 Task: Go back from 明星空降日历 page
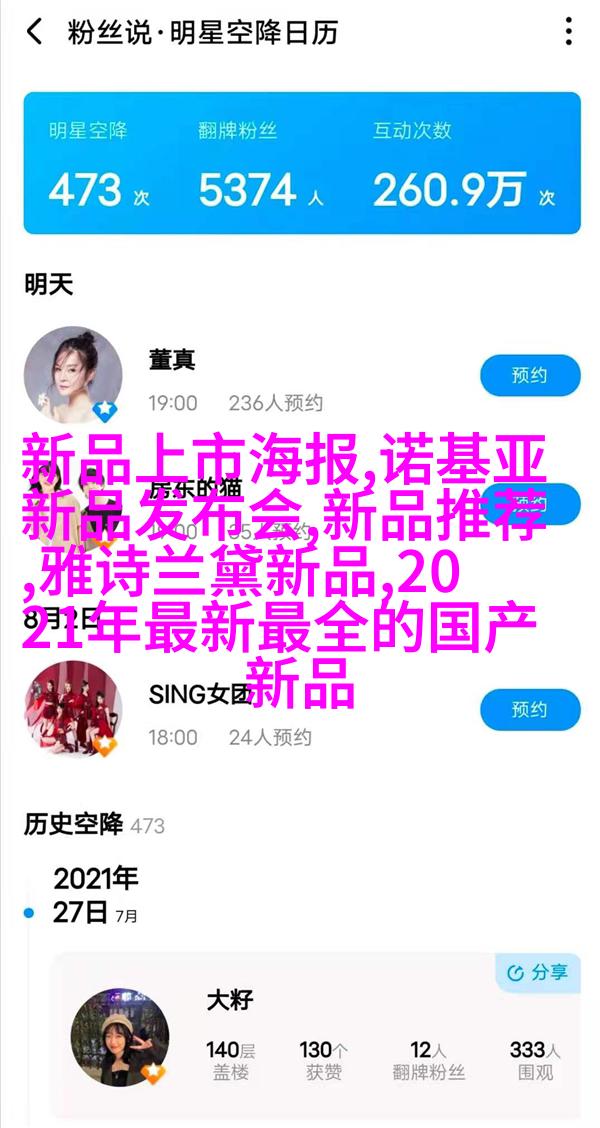coord(35,32)
